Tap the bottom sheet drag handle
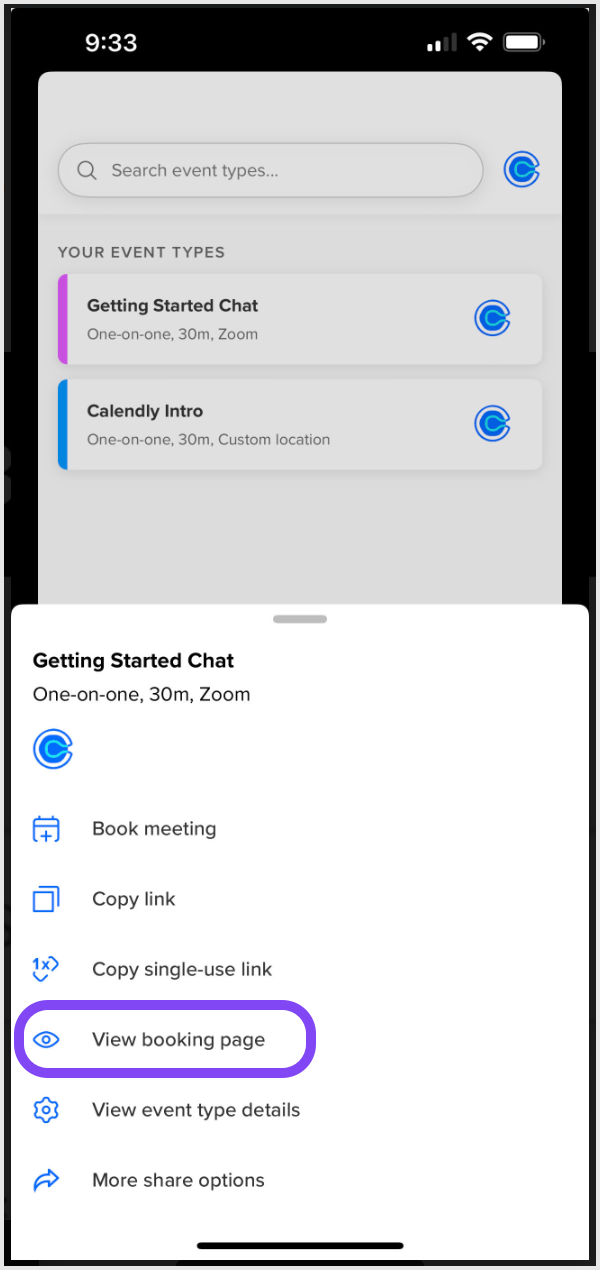This screenshot has height=1270, width=600. coord(300,619)
